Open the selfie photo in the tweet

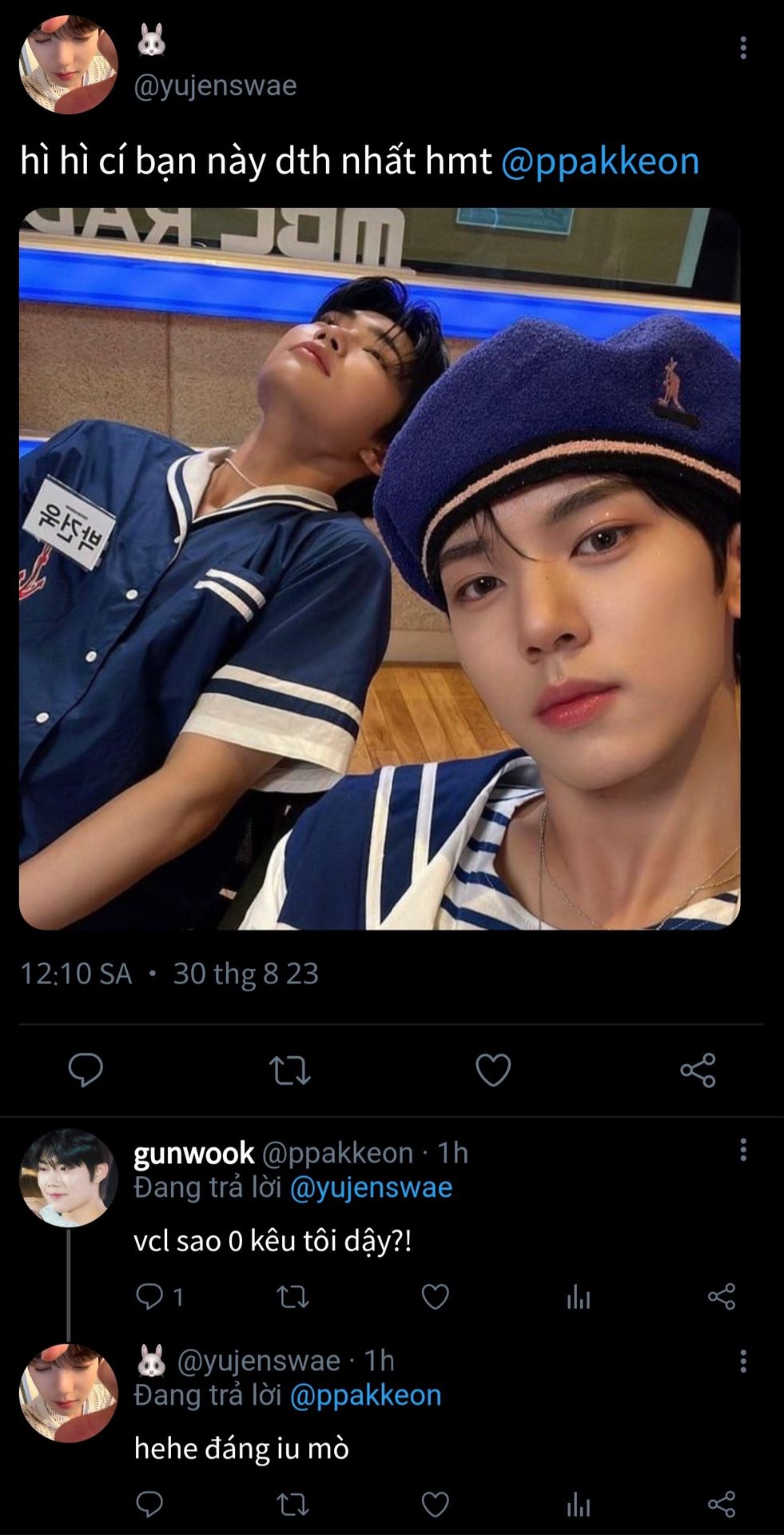coord(380,568)
